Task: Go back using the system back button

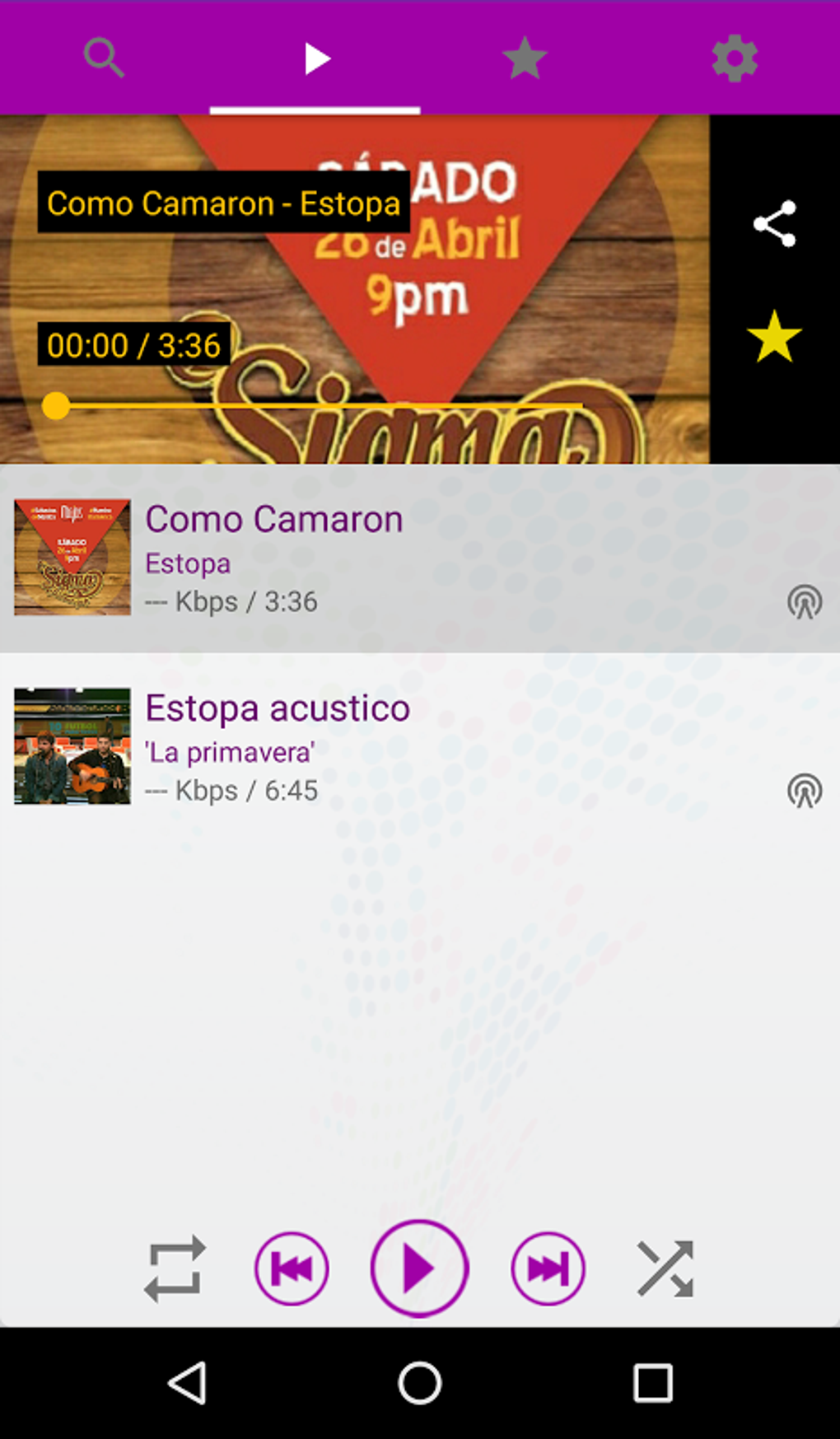Action: [188, 1382]
